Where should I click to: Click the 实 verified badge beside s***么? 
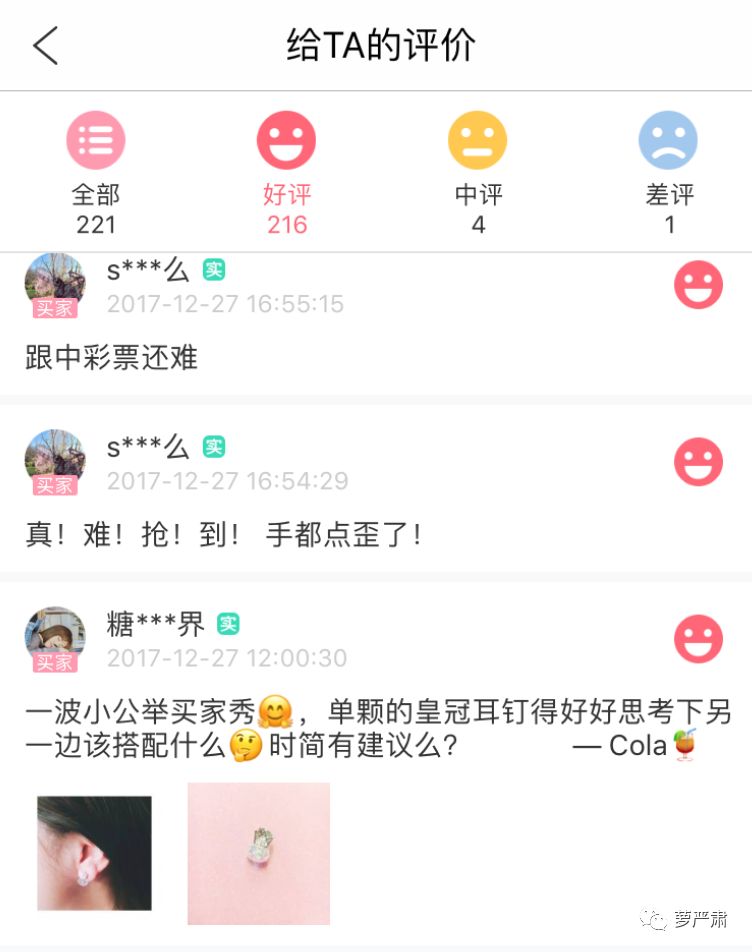click(x=214, y=269)
